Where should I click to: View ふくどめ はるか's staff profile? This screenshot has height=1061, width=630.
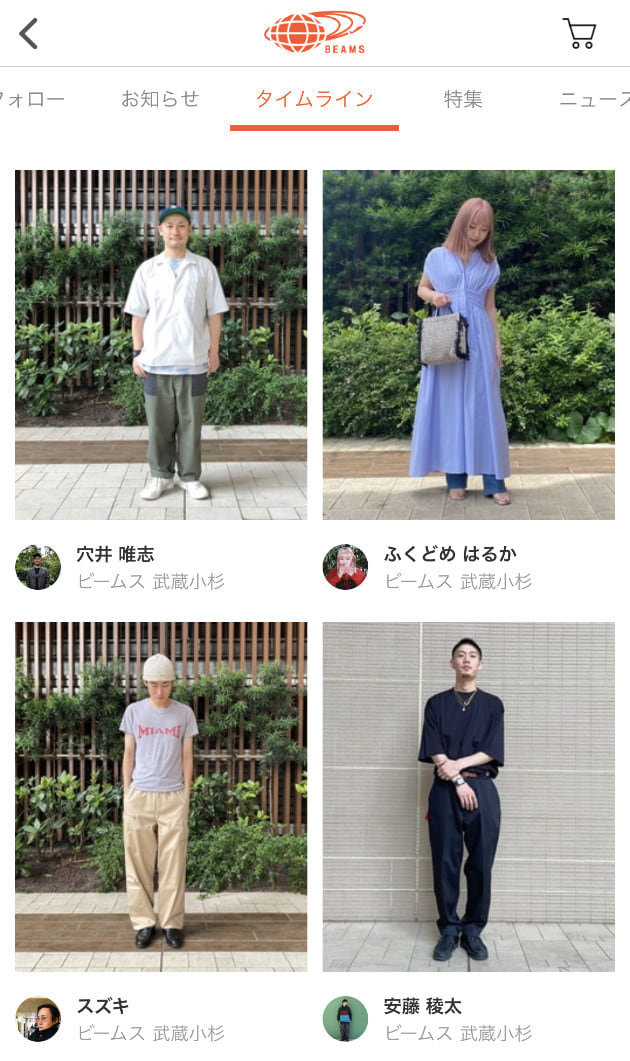[345, 567]
